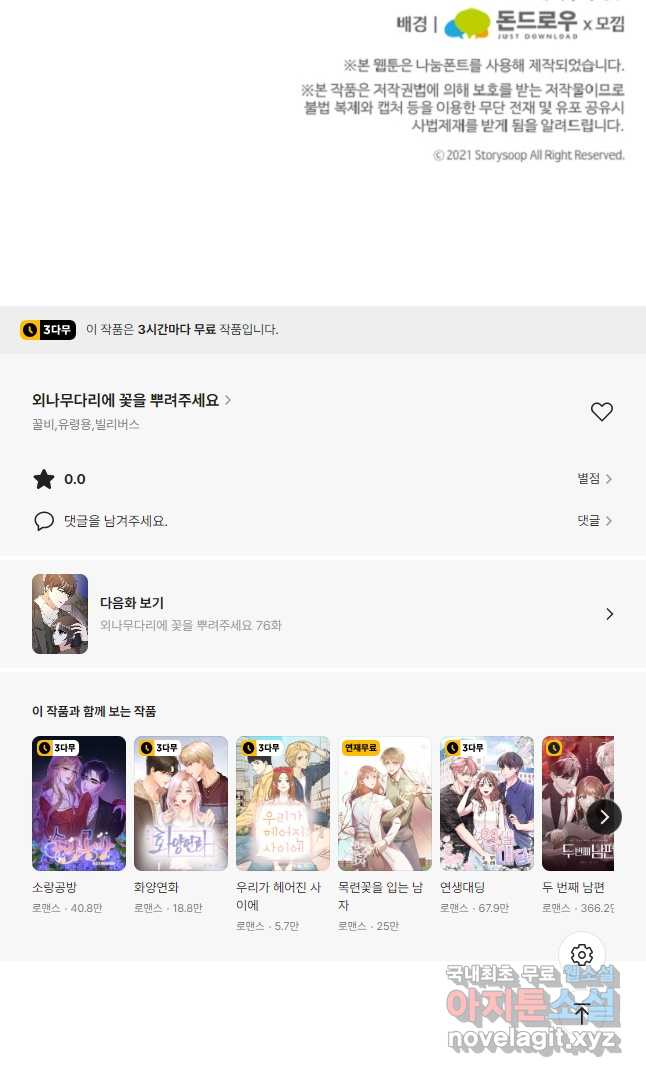646x1077 pixels.
Task: Open the 목련꽃을 입는 남자 card
Action: pos(384,833)
